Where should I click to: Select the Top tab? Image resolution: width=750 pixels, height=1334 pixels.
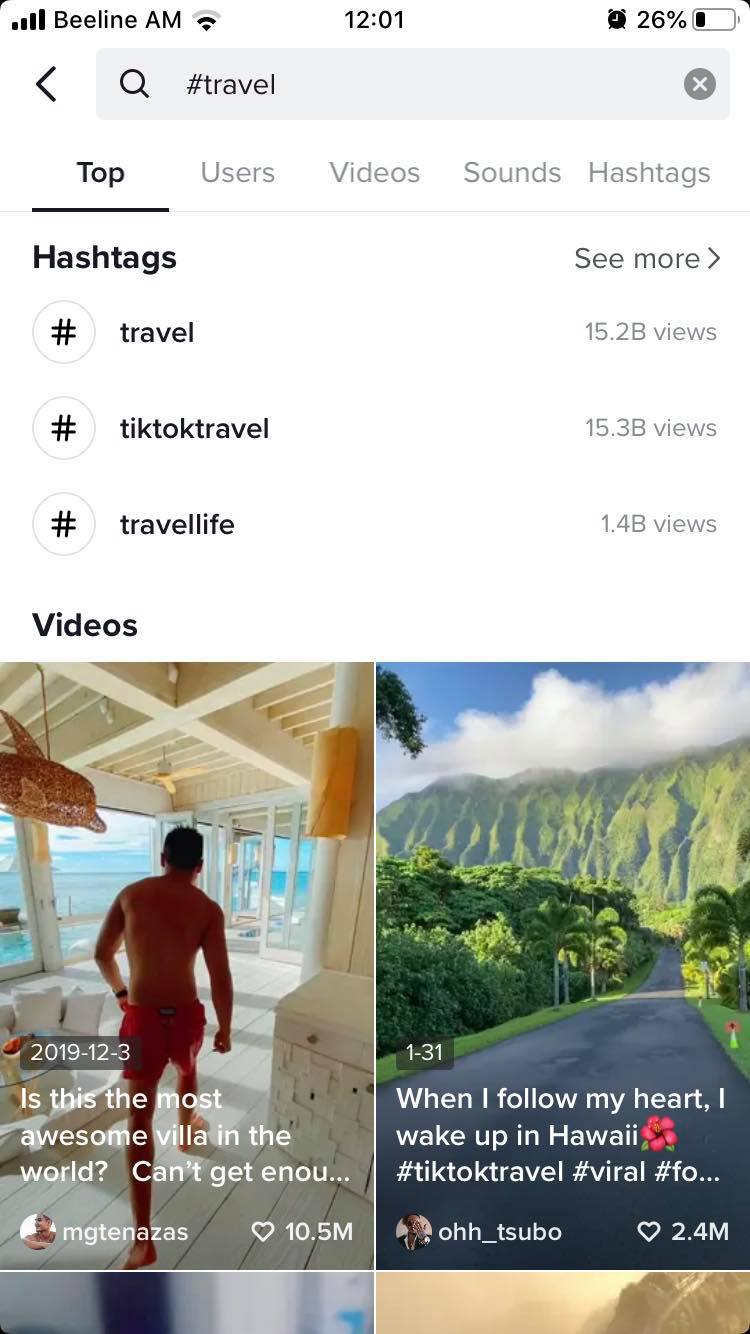coord(100,173)
